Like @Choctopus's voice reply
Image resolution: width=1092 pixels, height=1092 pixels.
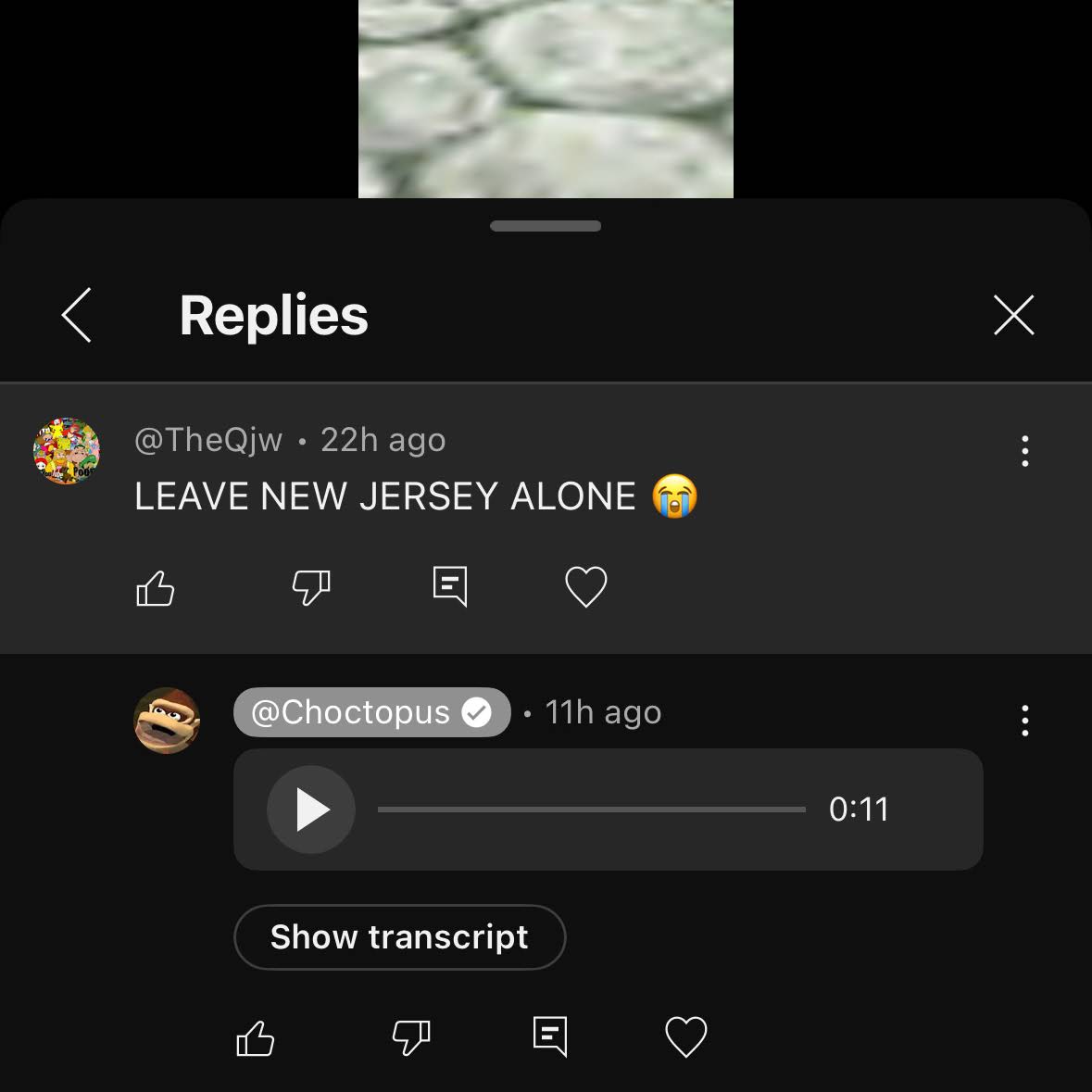coord(256,1037)
